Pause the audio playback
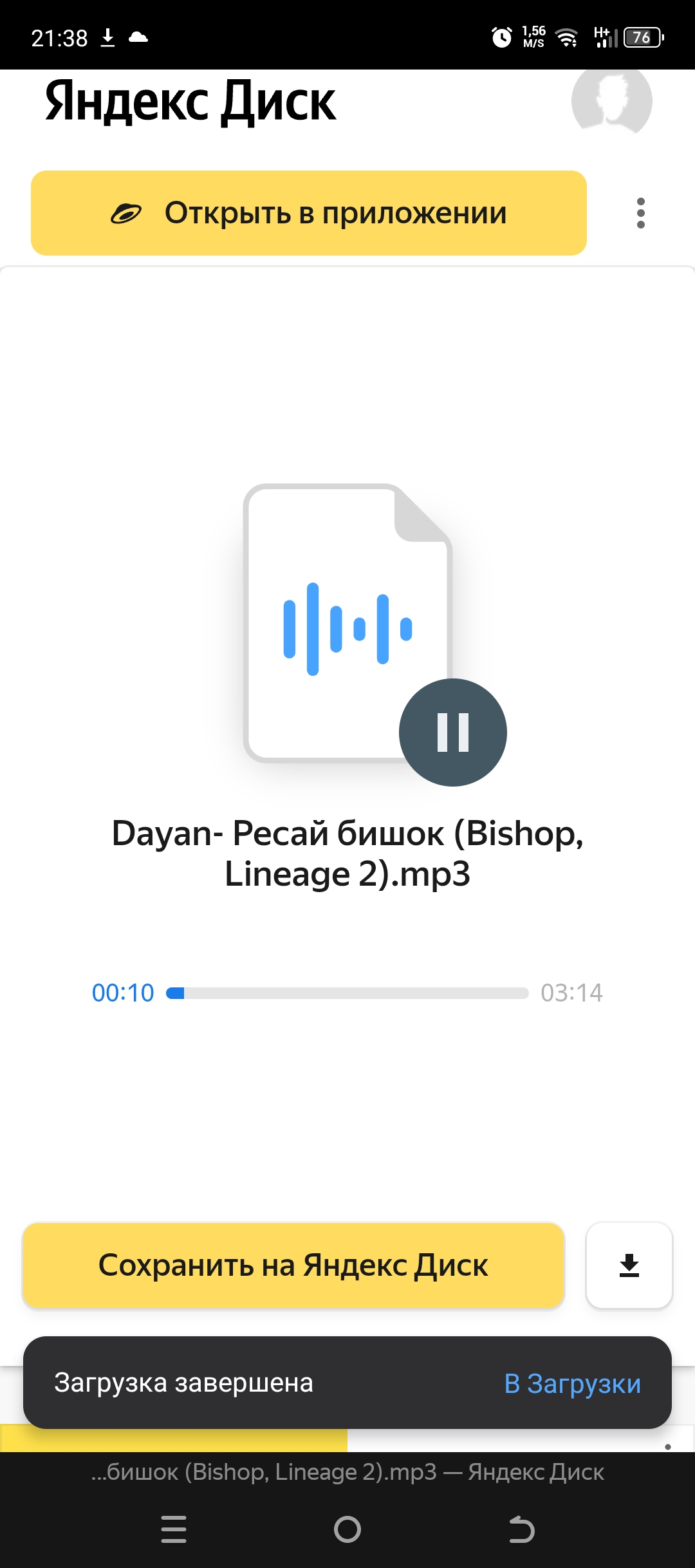The image size is (695, 1568). pyautogui.click(x=453, y=733)
